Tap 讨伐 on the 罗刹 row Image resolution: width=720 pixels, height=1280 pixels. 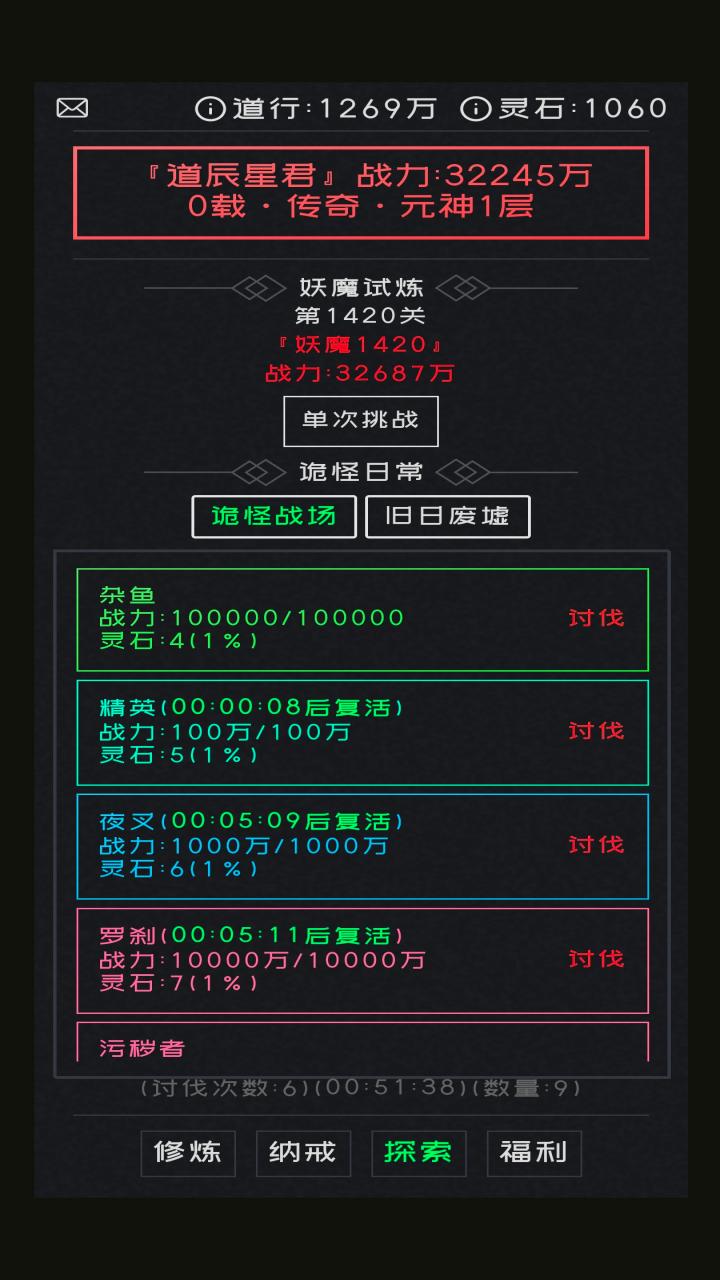click(x=596, y=959)
